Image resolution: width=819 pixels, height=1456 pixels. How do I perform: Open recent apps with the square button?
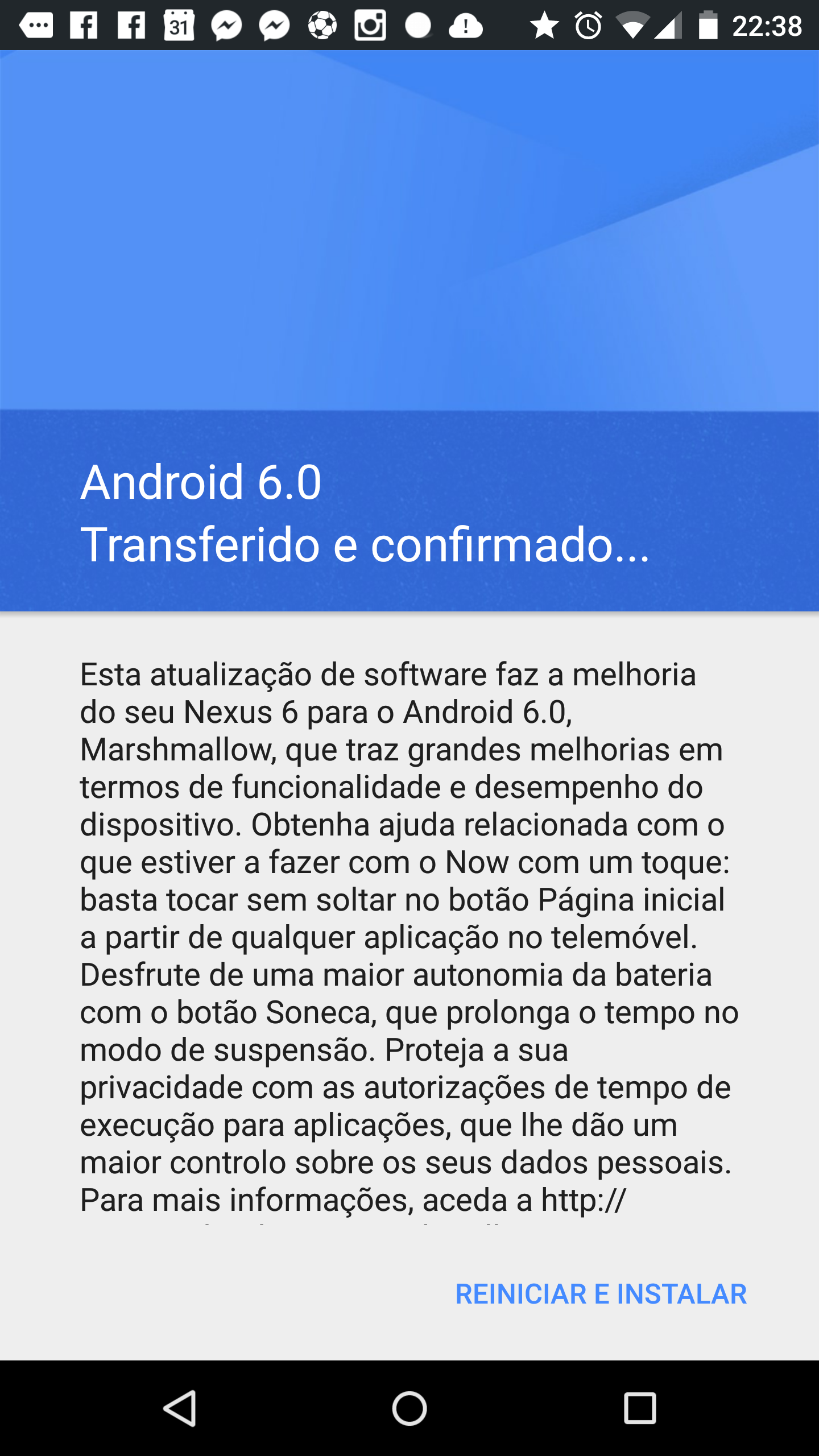[x=640, y=1408]
